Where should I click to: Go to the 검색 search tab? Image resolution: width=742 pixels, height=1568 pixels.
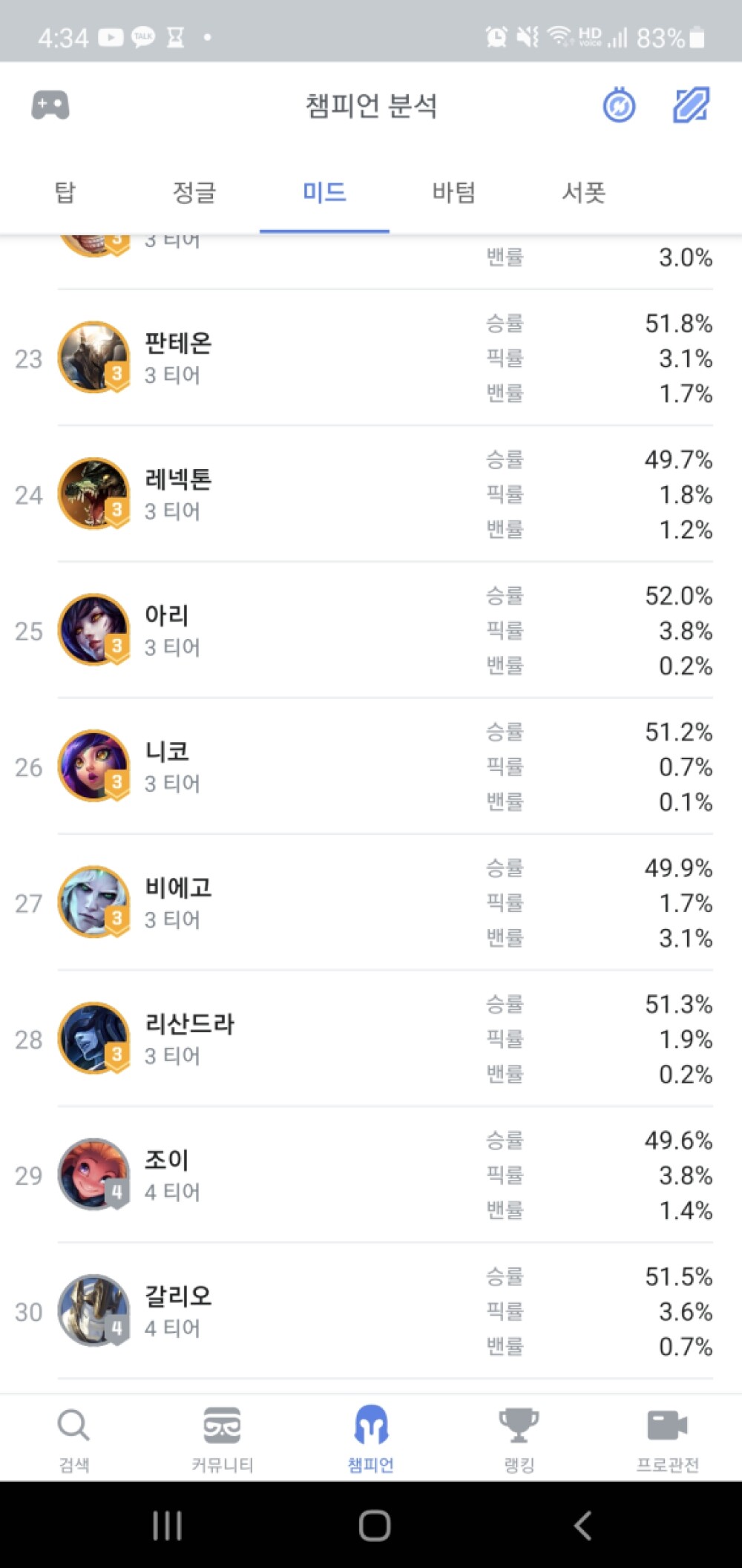(74, 1439)
